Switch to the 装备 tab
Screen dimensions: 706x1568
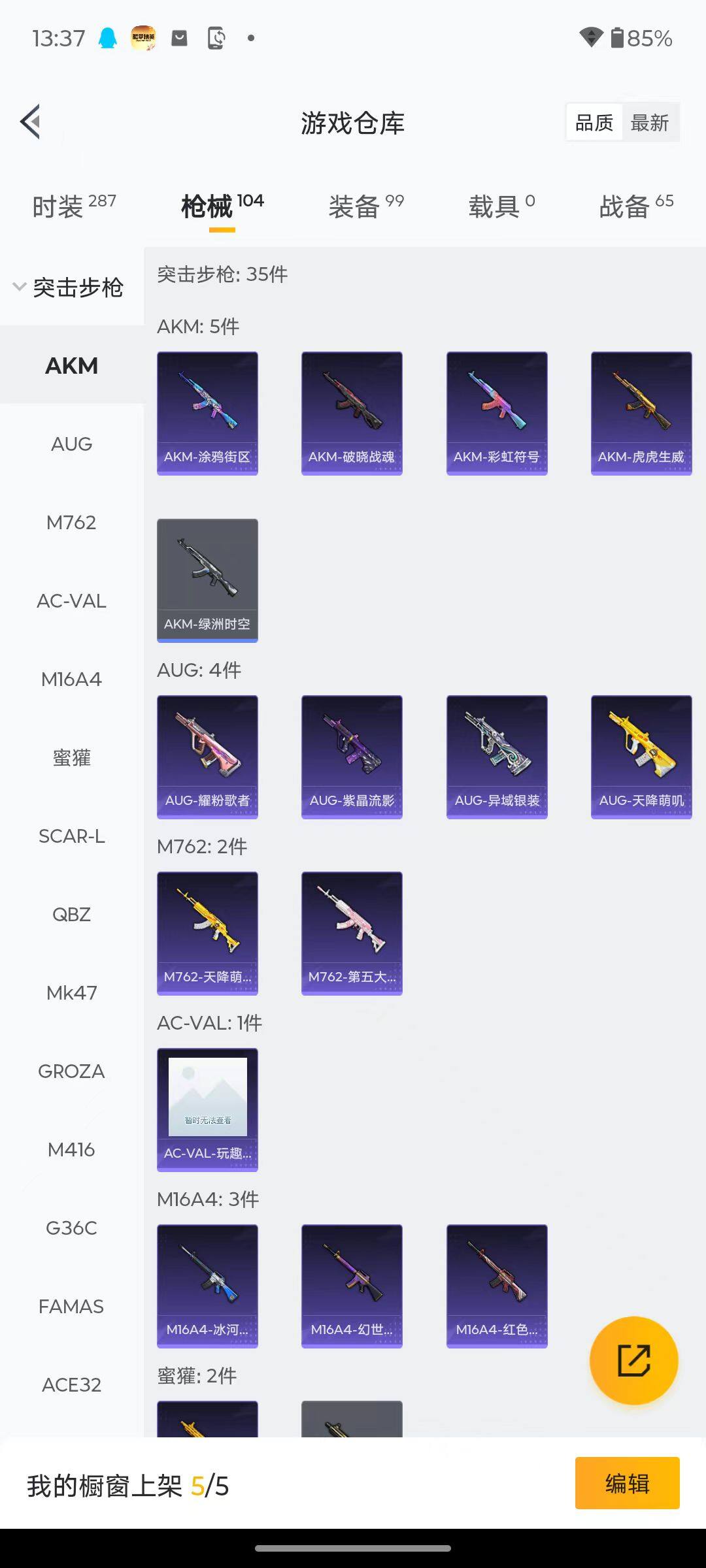coord(366,206)
